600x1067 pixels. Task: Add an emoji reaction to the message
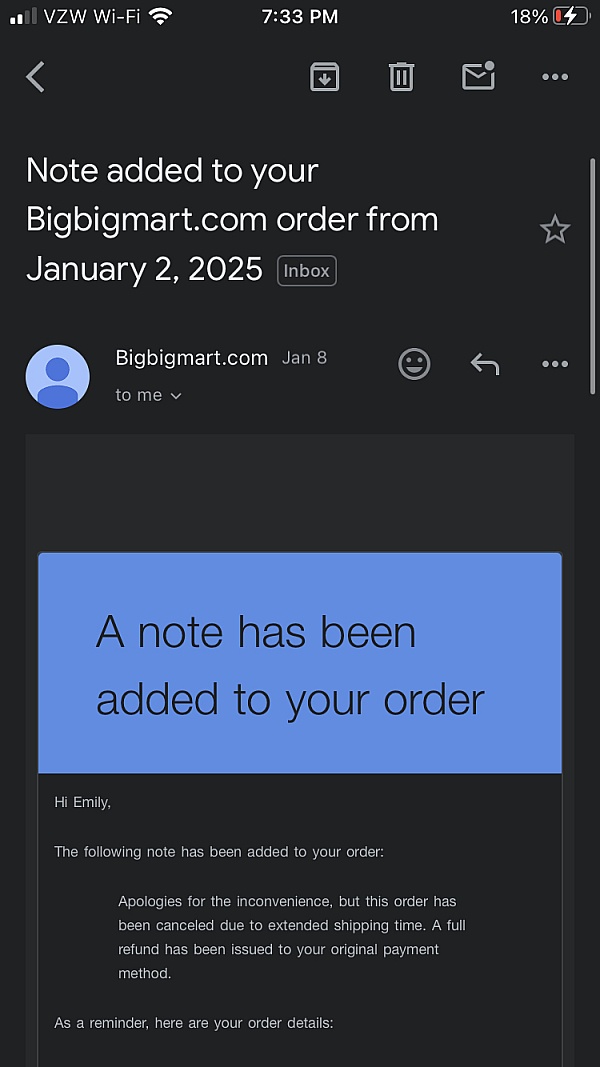coord(414,364)
